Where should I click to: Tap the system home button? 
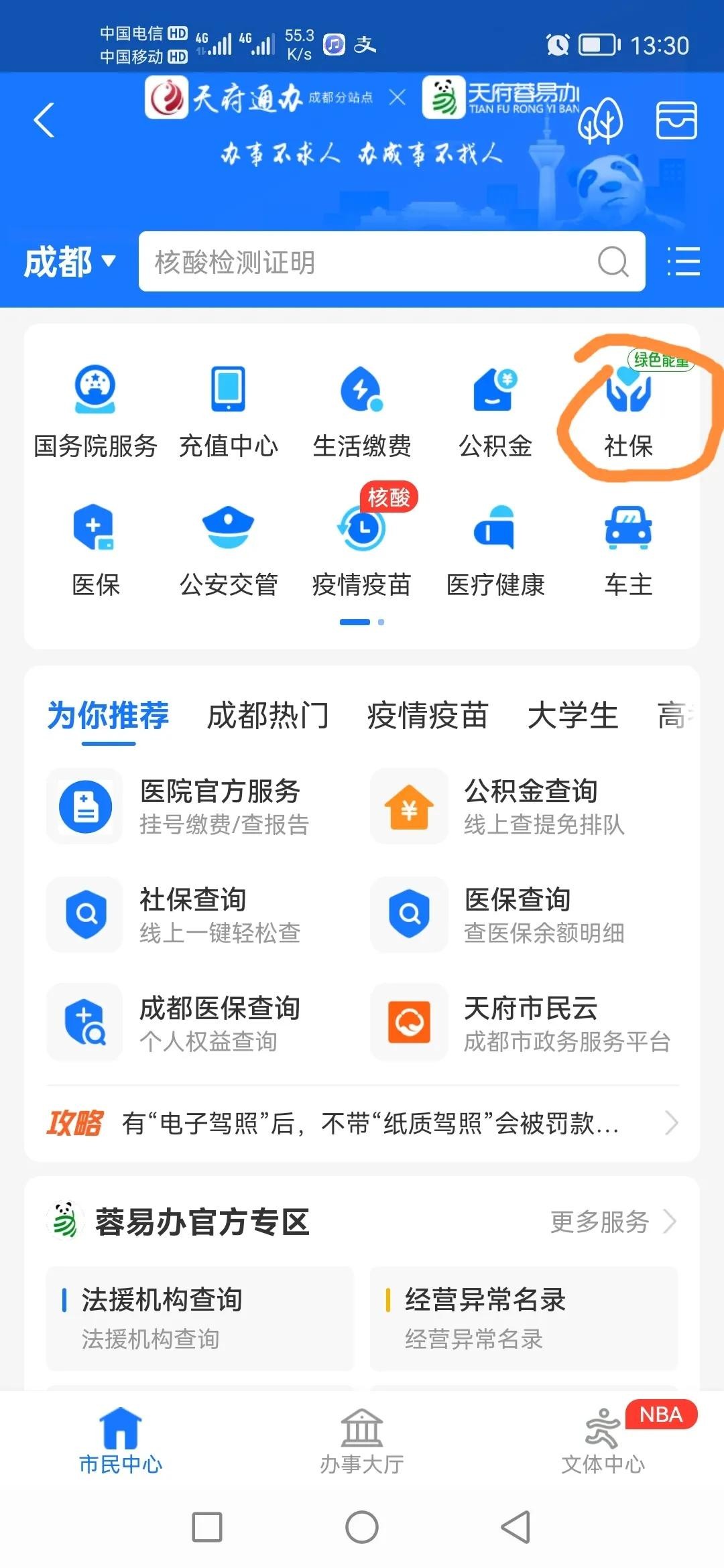tap(362, 1527)
